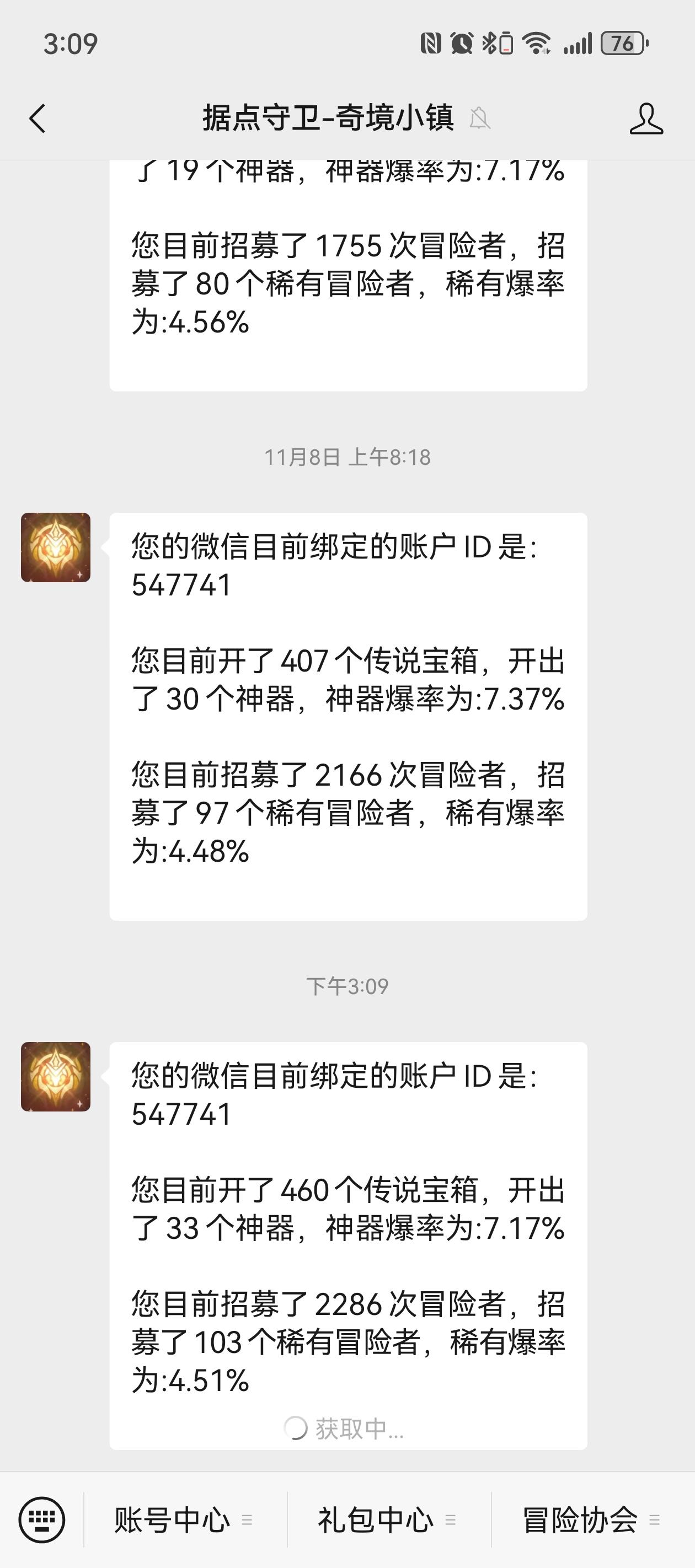The width and height of the screenshot is (695, 1568).
Task: Open the official account profile page
Action: (646, 118)
